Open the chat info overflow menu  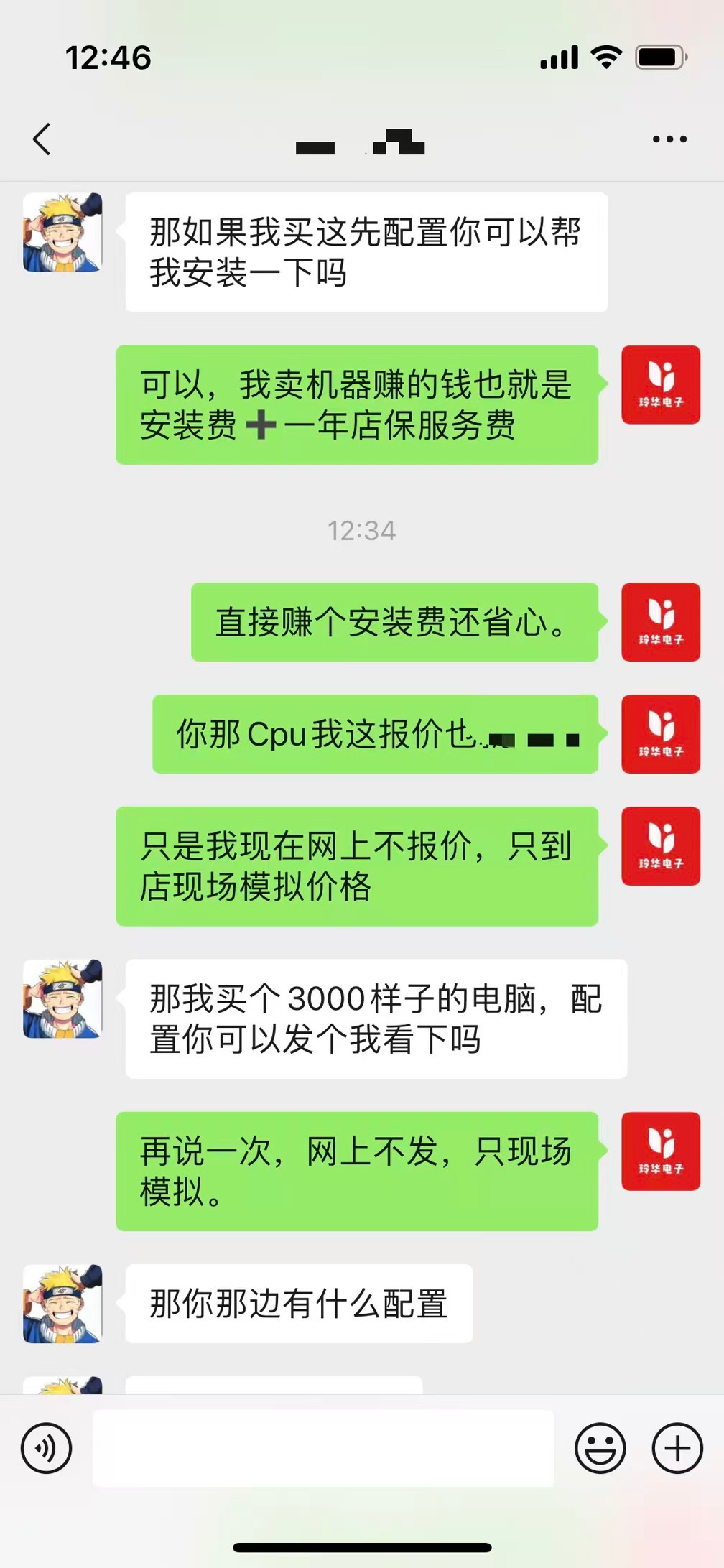click(x=669, y=139)
